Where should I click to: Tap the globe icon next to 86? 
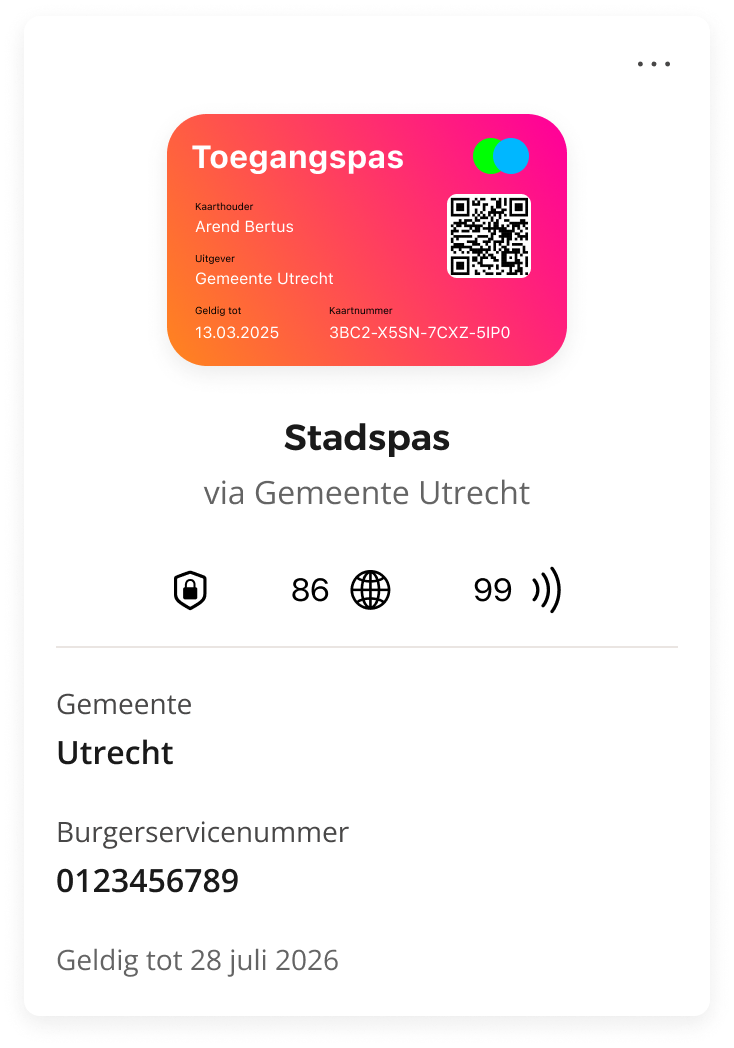370,591
